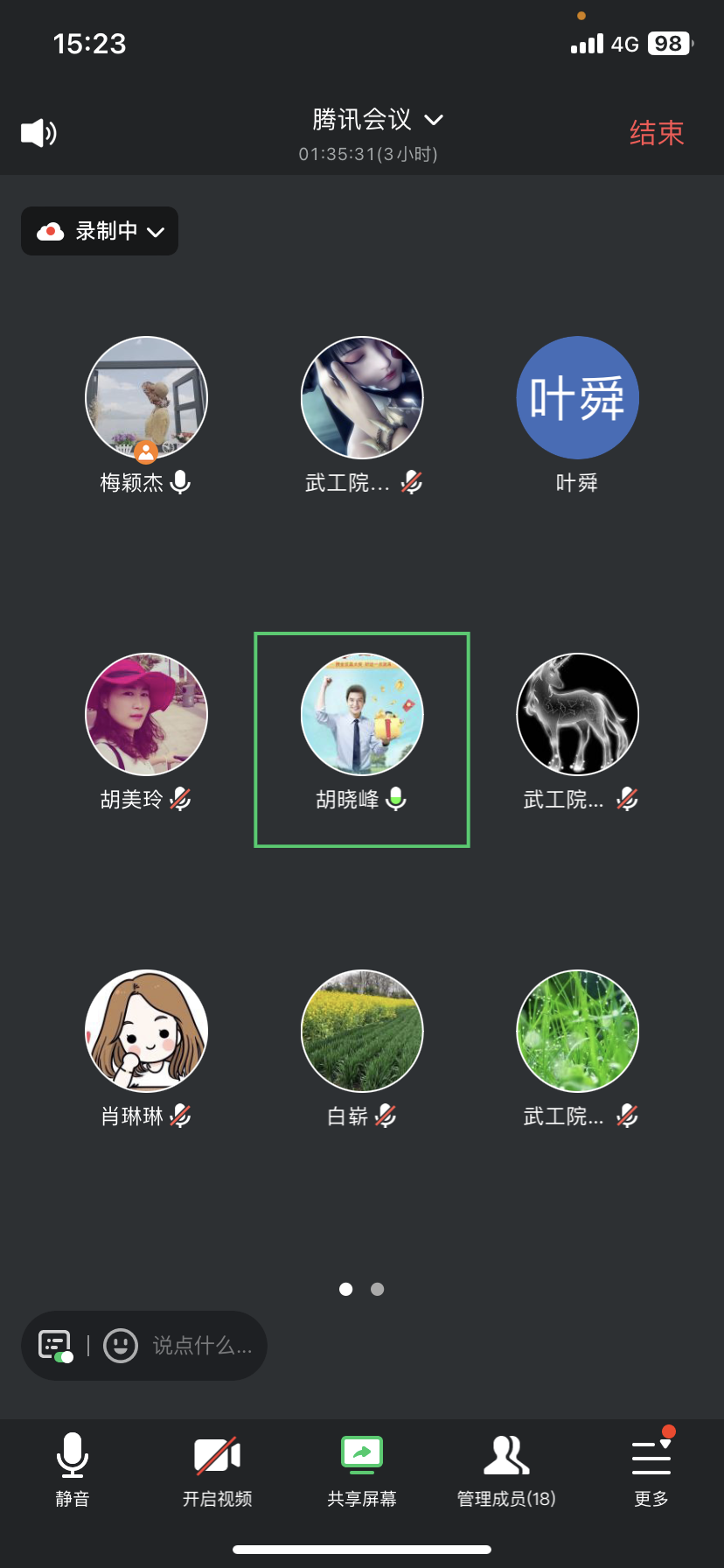Toggle the chat bubble display icon
The image size is (724, 1568).
[x=55, y=1346]
